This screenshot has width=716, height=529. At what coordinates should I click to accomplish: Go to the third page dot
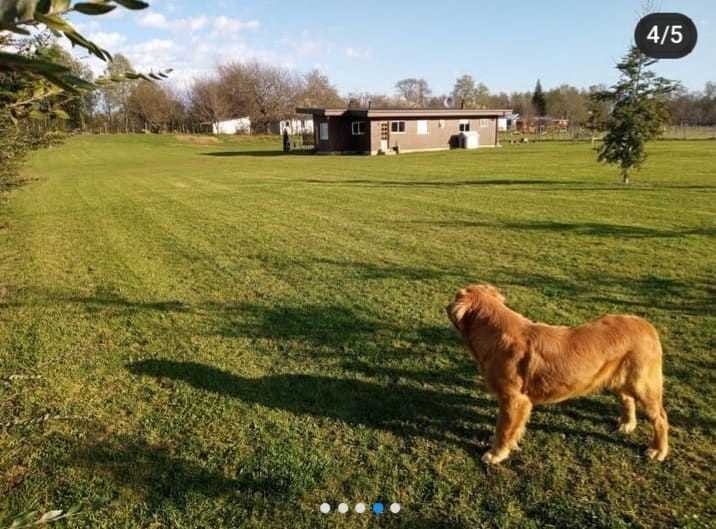[360, 508]
